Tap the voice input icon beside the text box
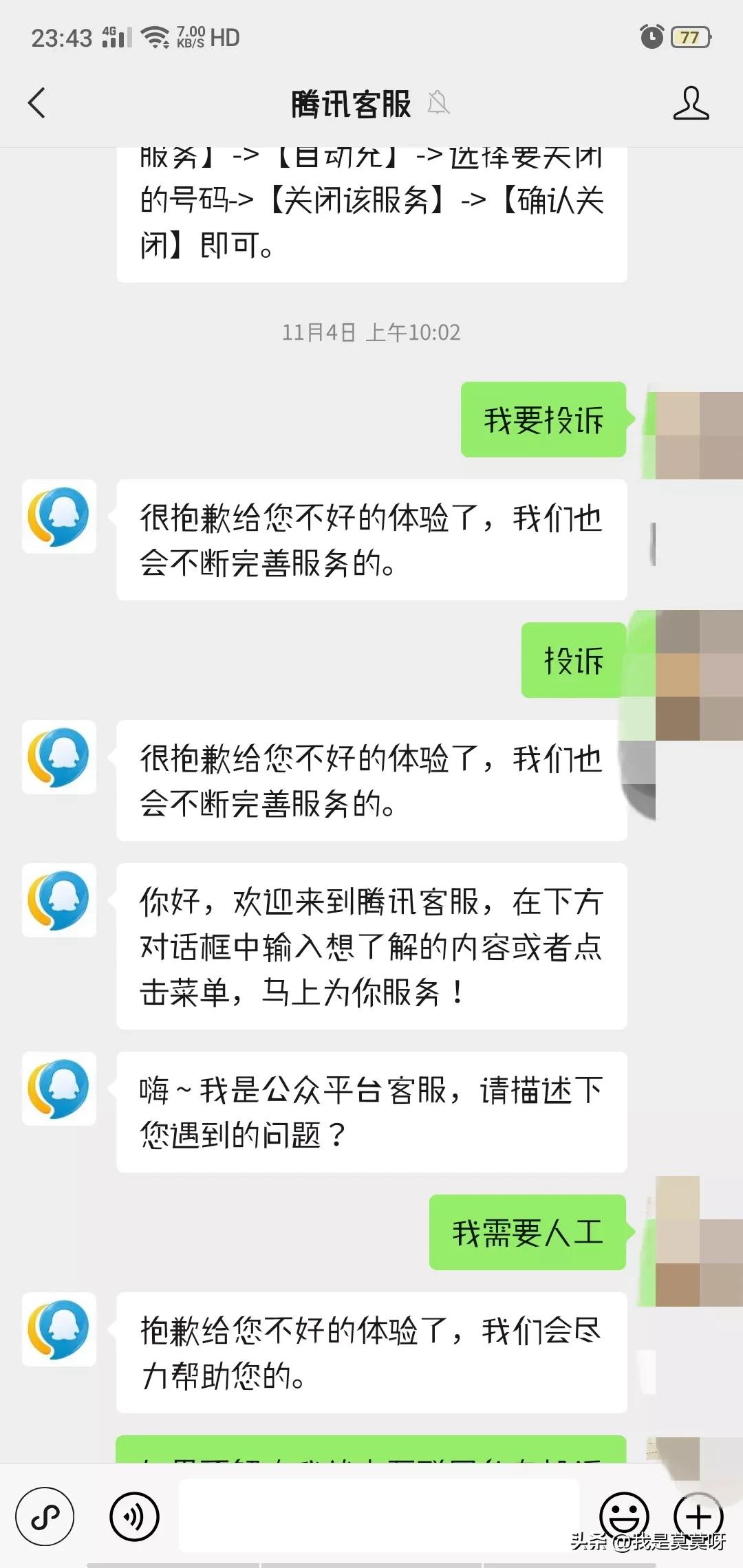This screenshot has height=1568, width=743. click(x=133, y=1515)
